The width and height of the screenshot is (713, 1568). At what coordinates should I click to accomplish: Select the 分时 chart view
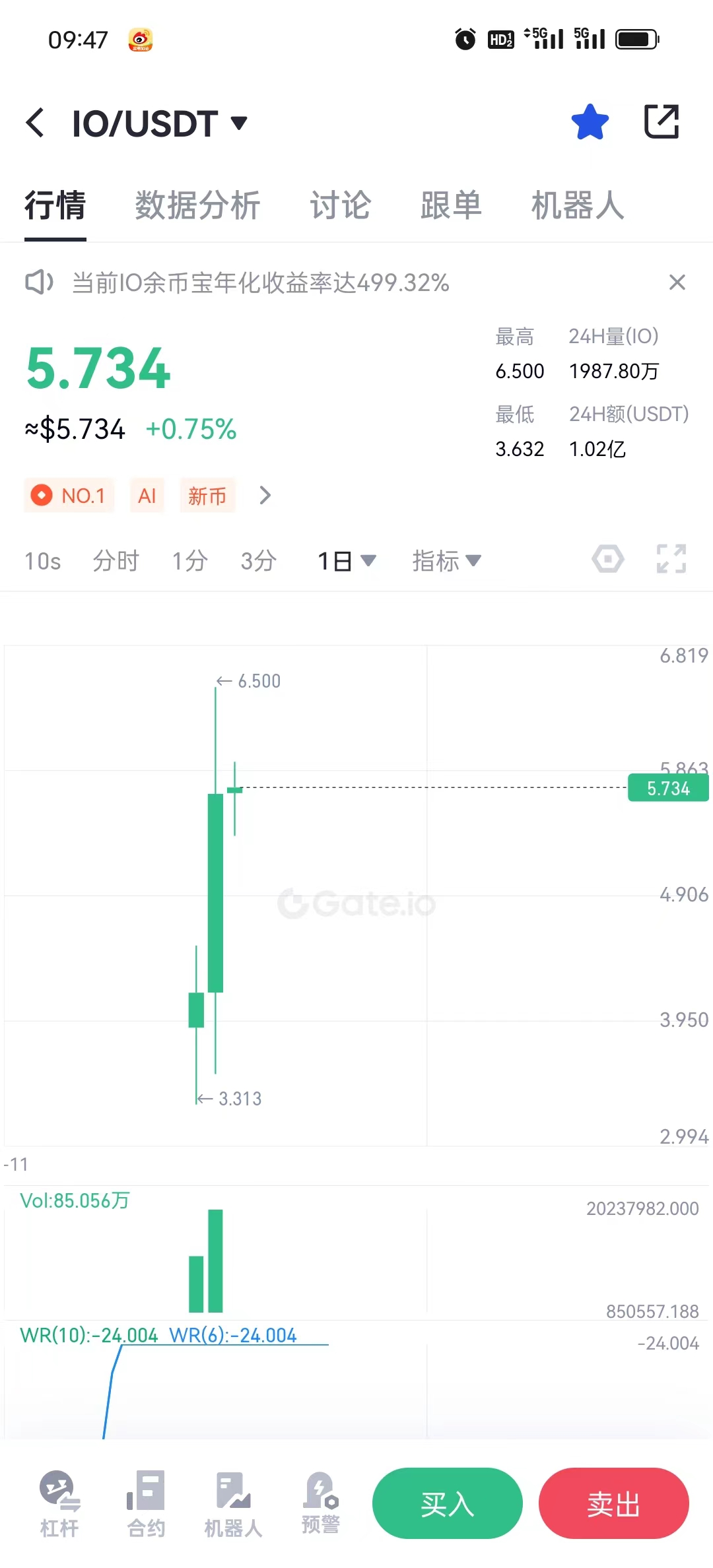pyautogui.click(x=116, y=561)
